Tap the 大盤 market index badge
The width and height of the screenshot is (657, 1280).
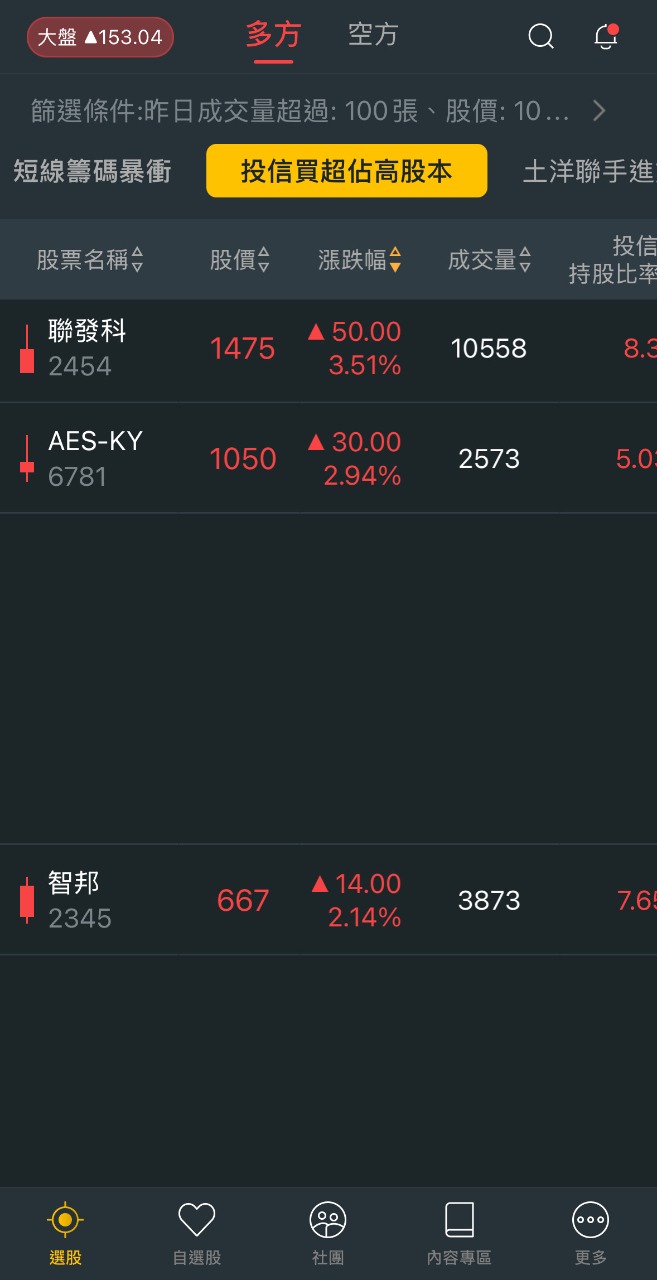pos(100,38)
